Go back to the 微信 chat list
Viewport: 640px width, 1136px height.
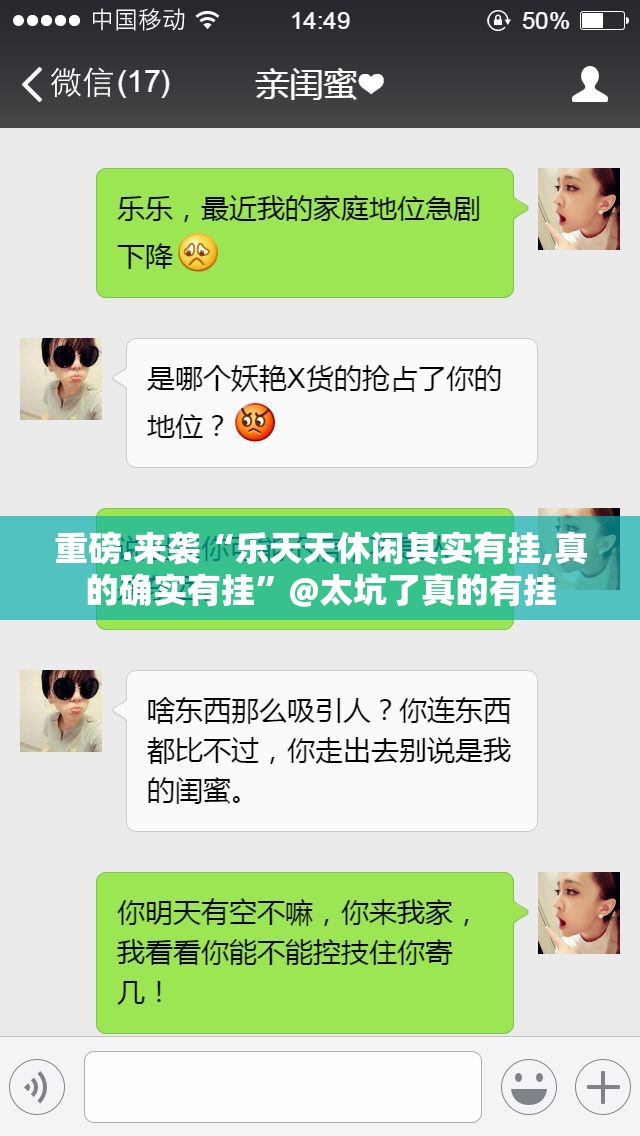pyautogui.click(x=95, y=83)
